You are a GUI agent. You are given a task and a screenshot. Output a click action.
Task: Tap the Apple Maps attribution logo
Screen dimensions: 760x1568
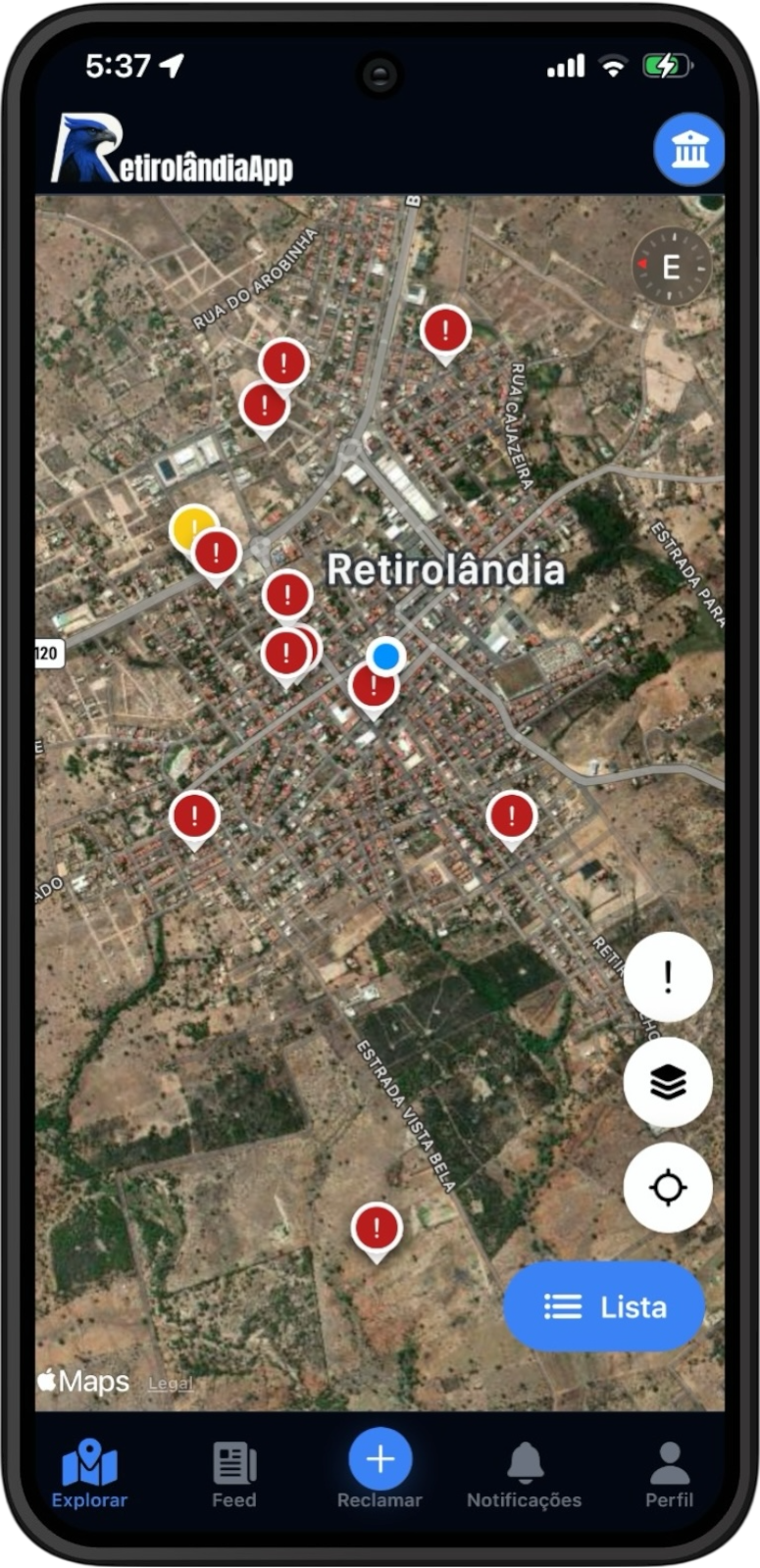tap(83, 1381)
